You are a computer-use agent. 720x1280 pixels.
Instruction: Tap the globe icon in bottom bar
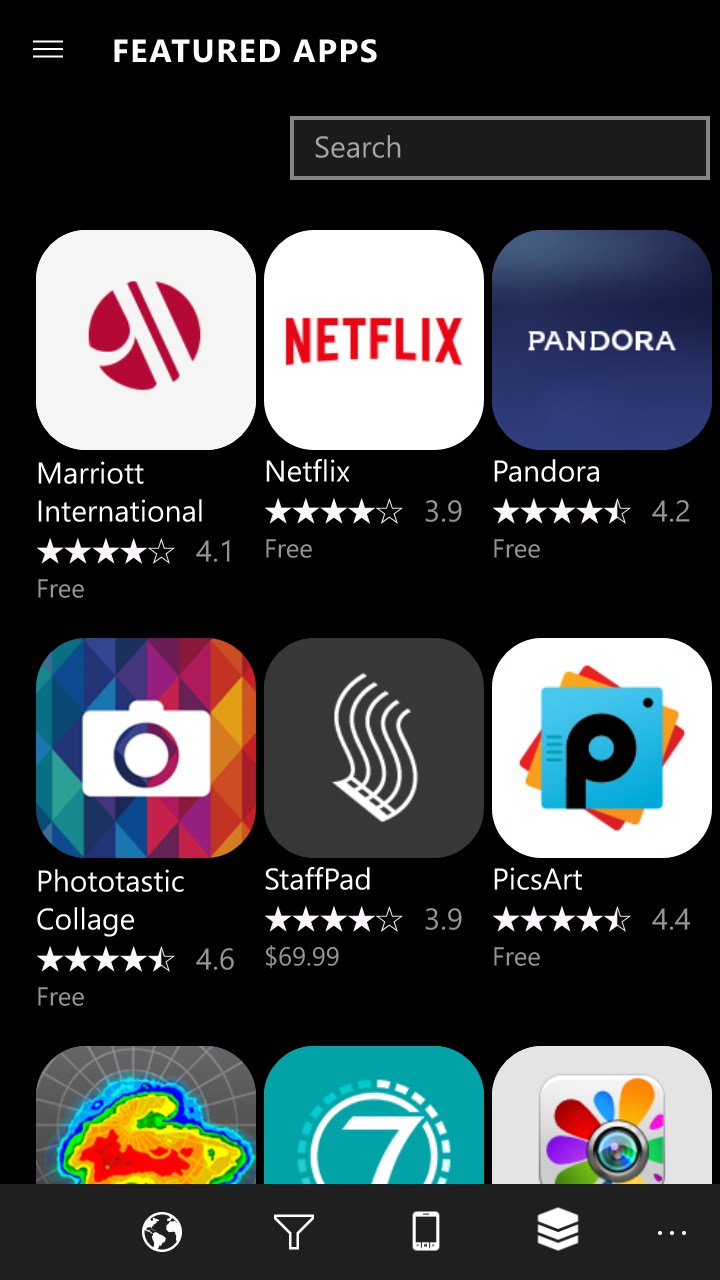[x=162, y=1231]
